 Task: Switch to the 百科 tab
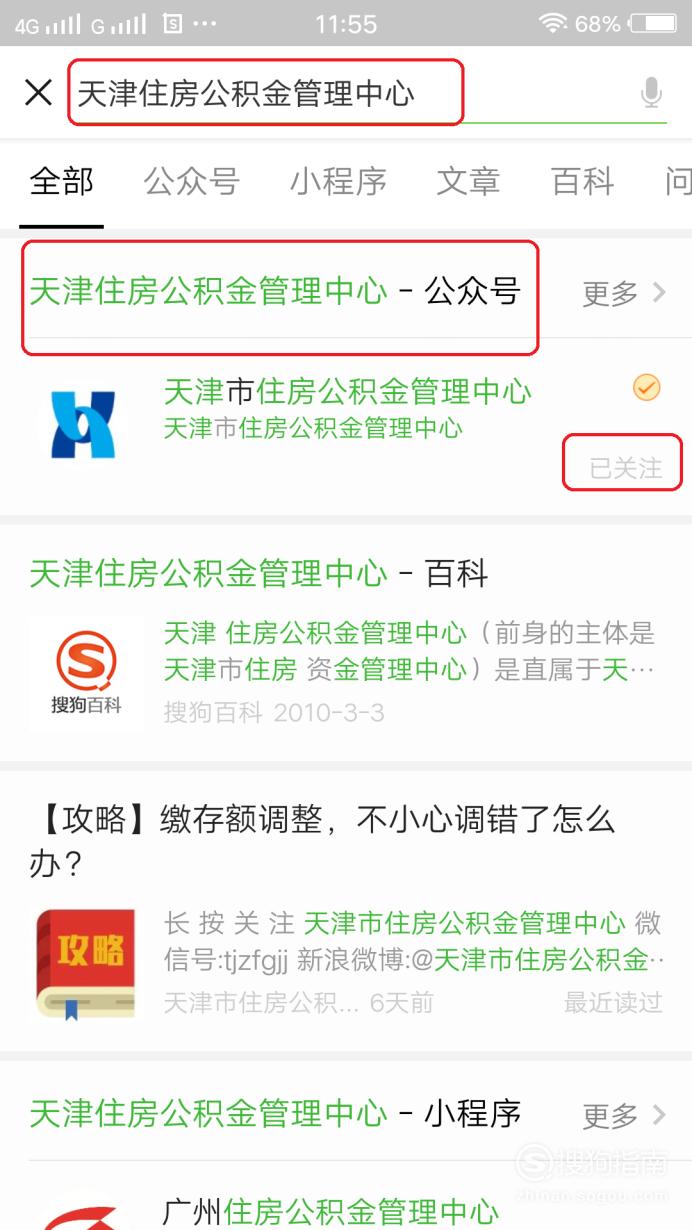[582, 182]
